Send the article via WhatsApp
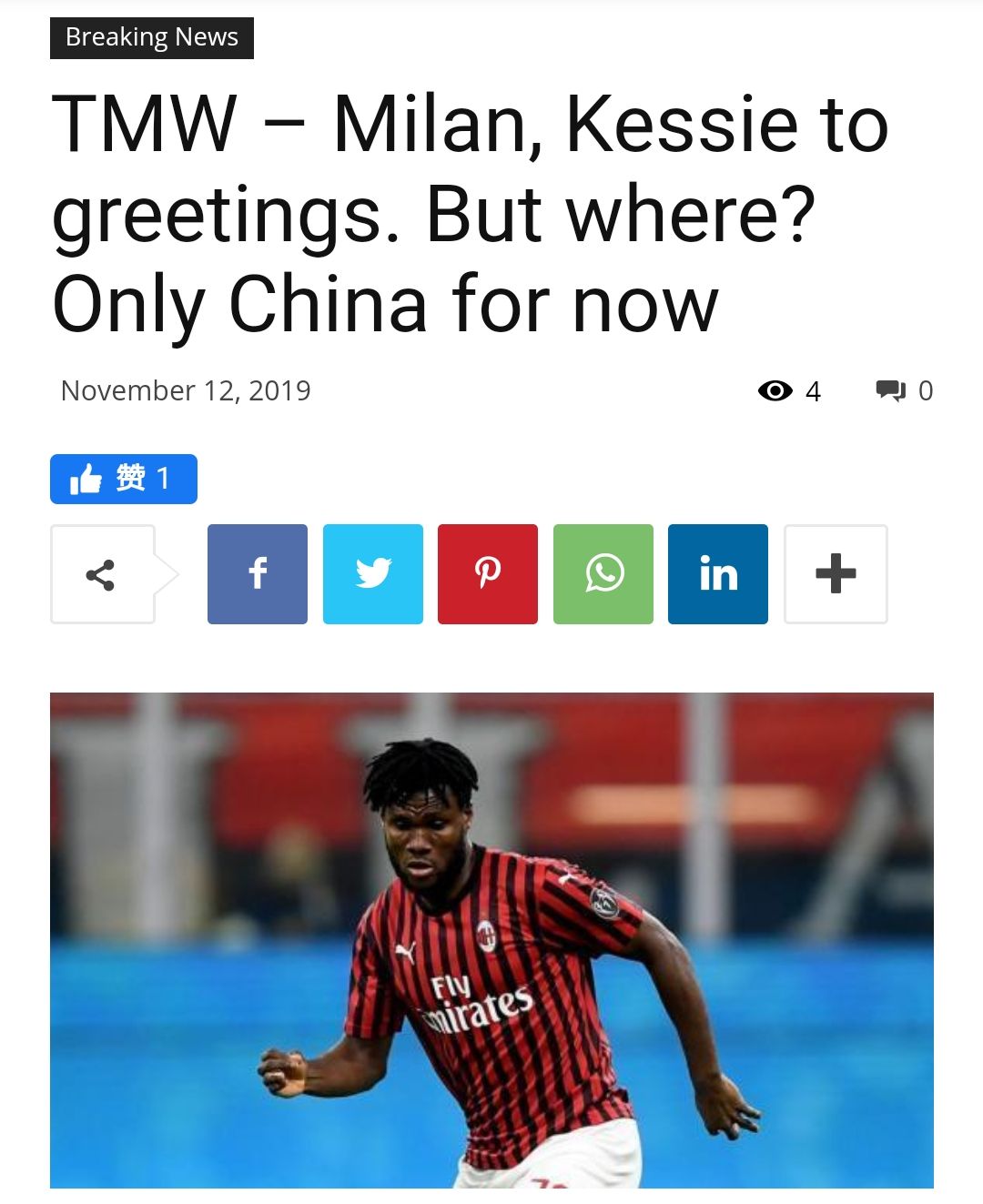Screen dimensions: 983x1204 603,574
